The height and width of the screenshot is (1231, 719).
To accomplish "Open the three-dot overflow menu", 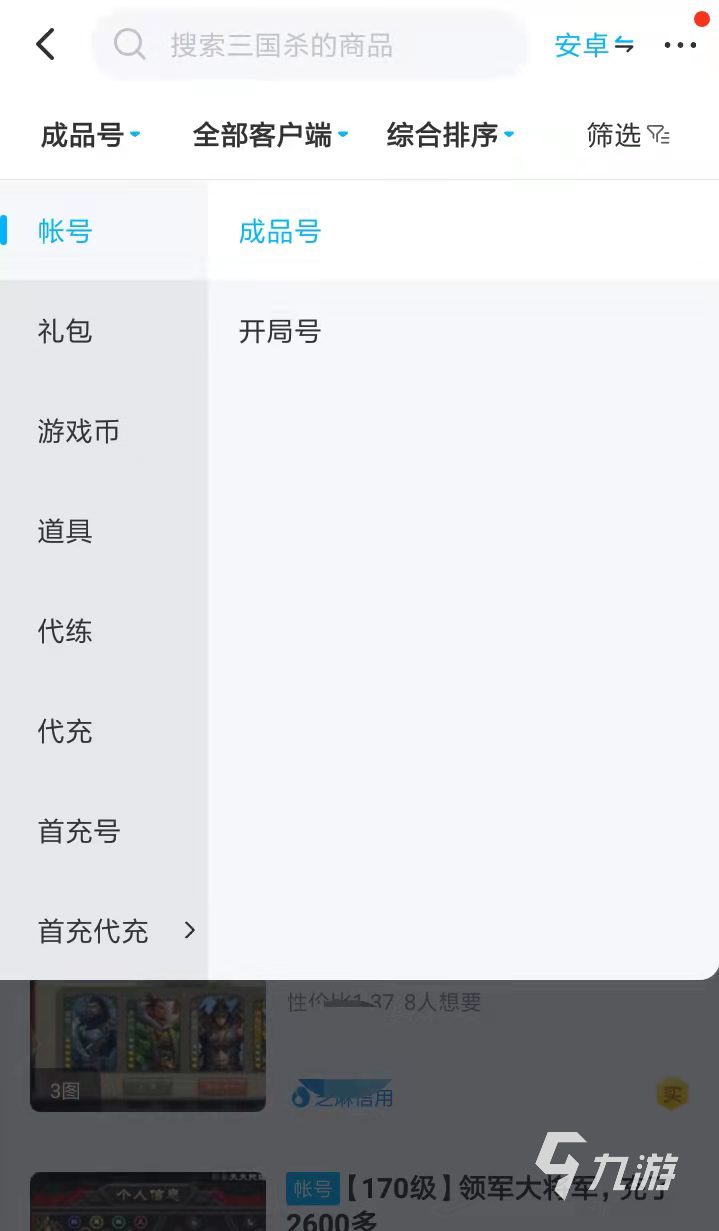I will [x=680, y=45].
